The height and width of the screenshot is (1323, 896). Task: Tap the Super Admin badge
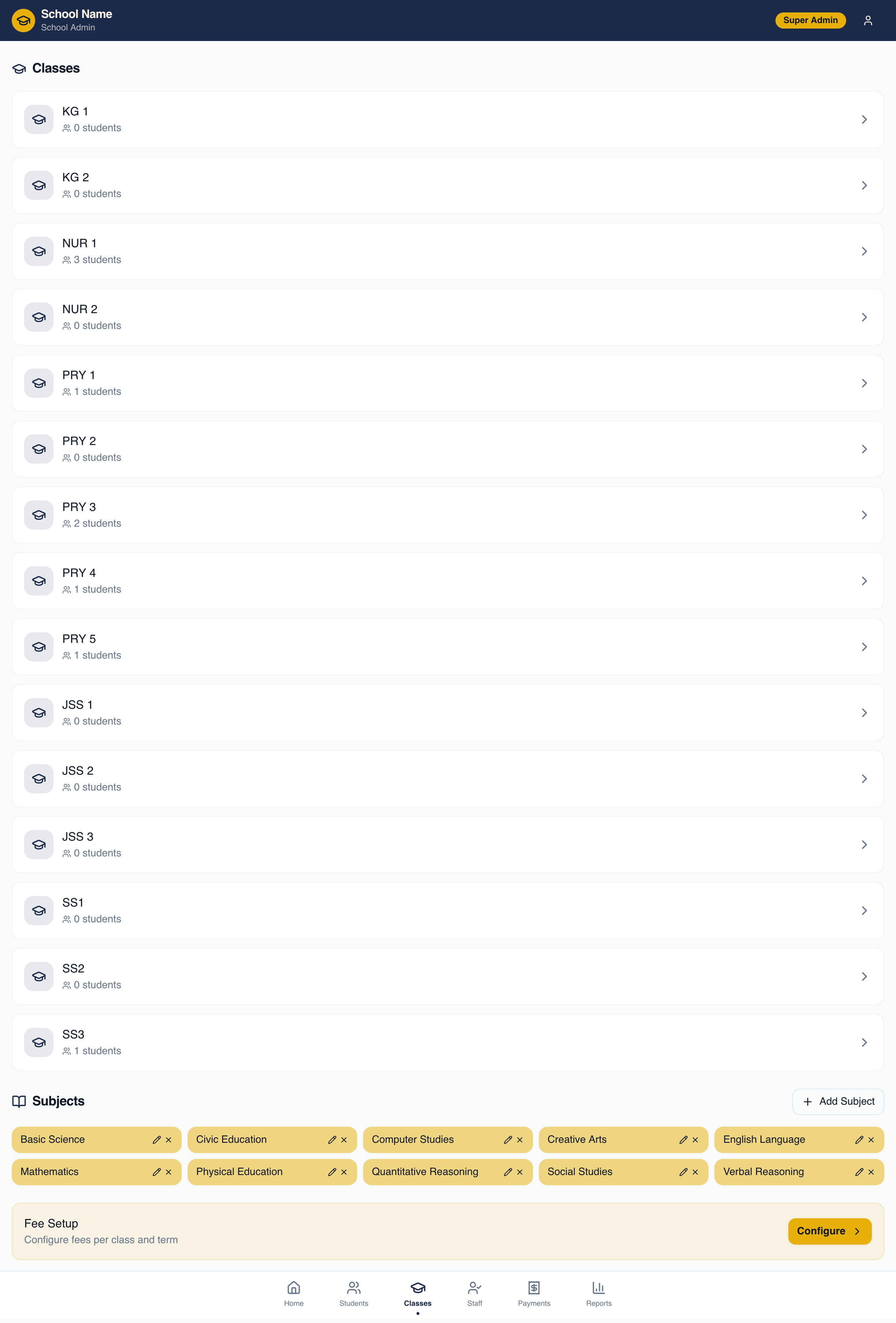(810, 21)
